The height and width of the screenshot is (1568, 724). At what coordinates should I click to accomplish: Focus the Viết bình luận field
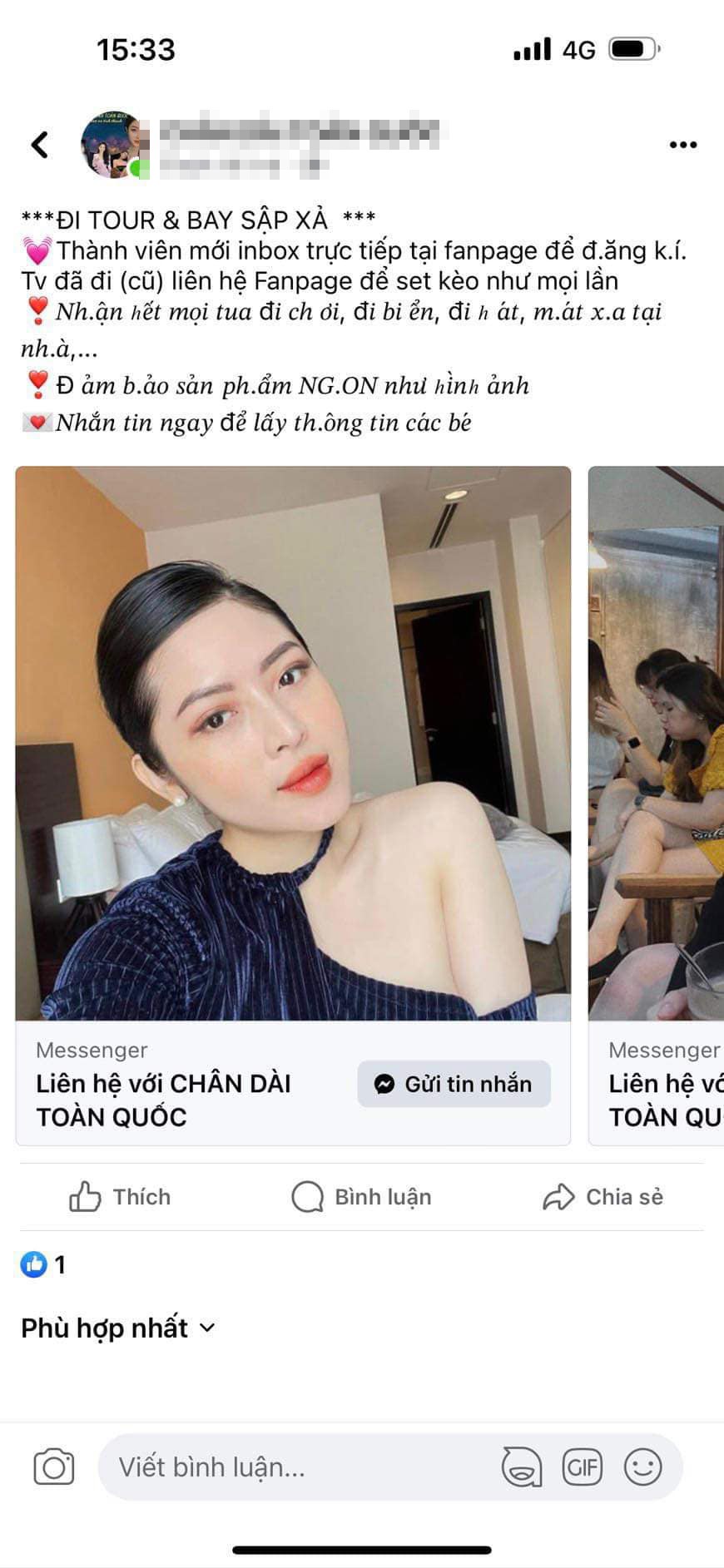pyautogui.click(x=300, y=1467)
